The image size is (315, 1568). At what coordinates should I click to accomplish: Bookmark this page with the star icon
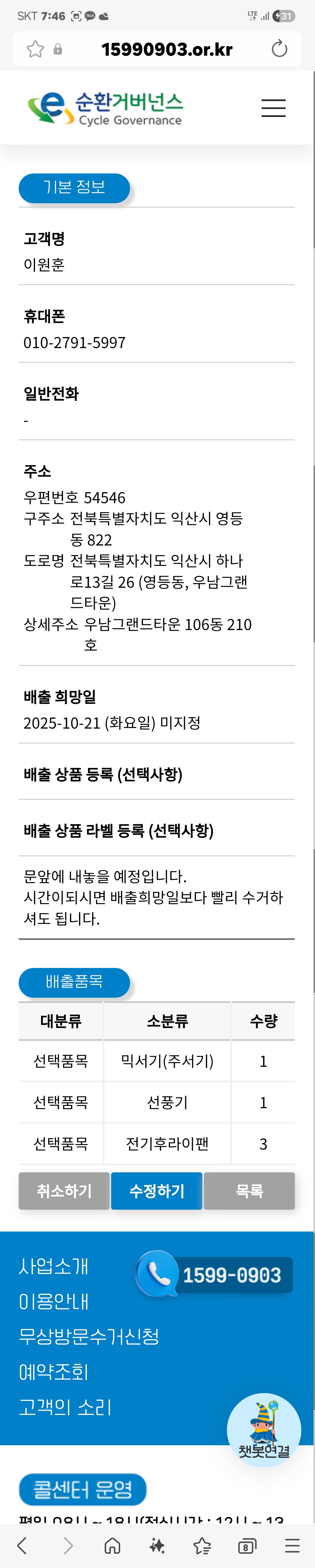coord(35,49)
